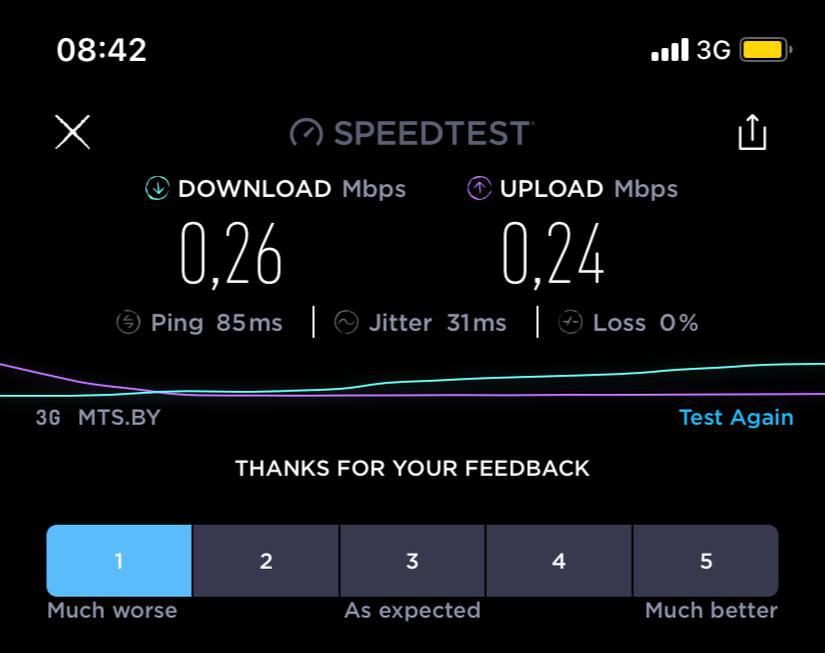The image size is (825, 653).
Task: Select feedback rating 4
Action: pos(559,561)
